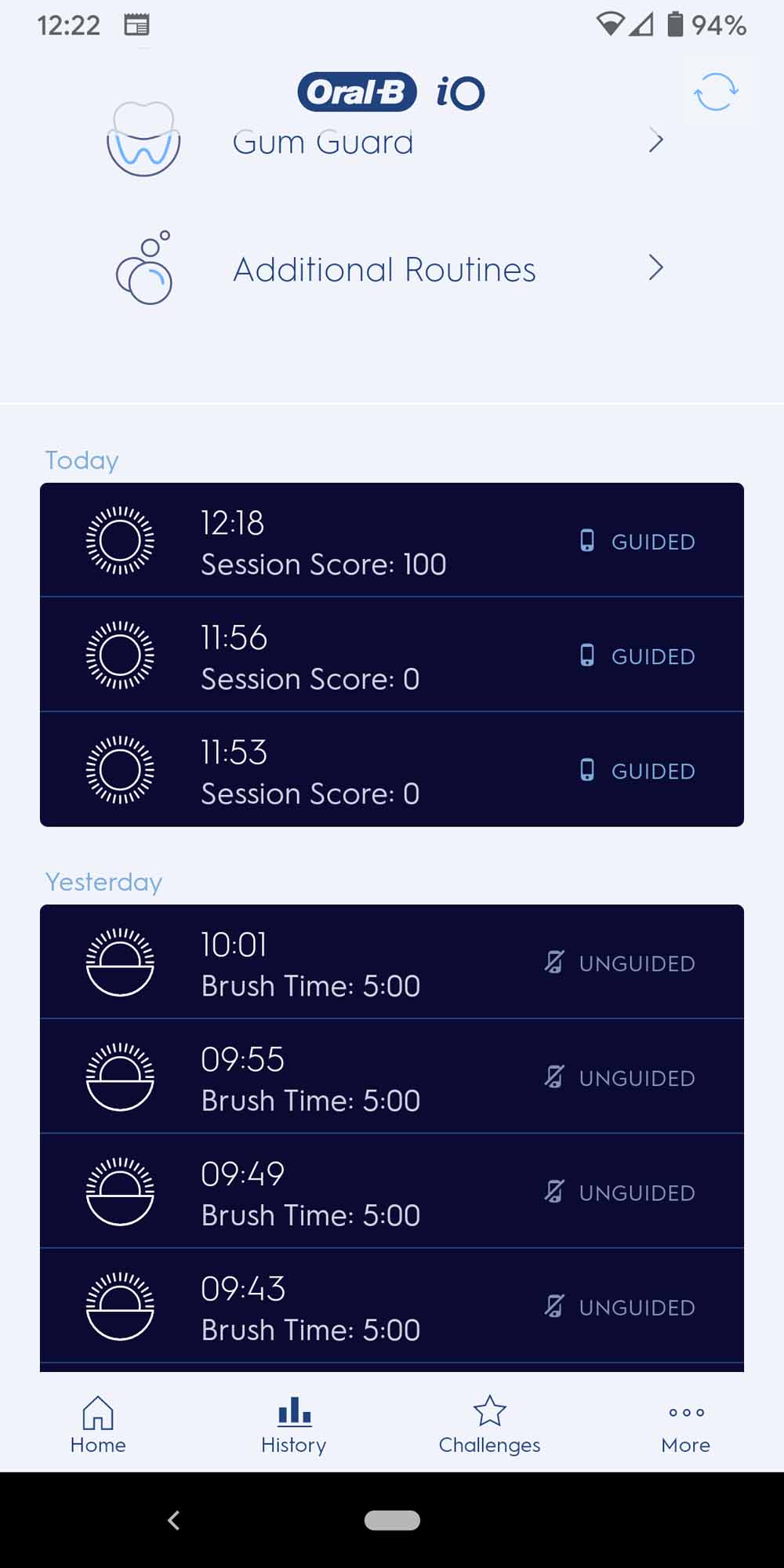Switch to the History tab
This screenshot has height=1568, width=784.
click(x=294, y=1425)
